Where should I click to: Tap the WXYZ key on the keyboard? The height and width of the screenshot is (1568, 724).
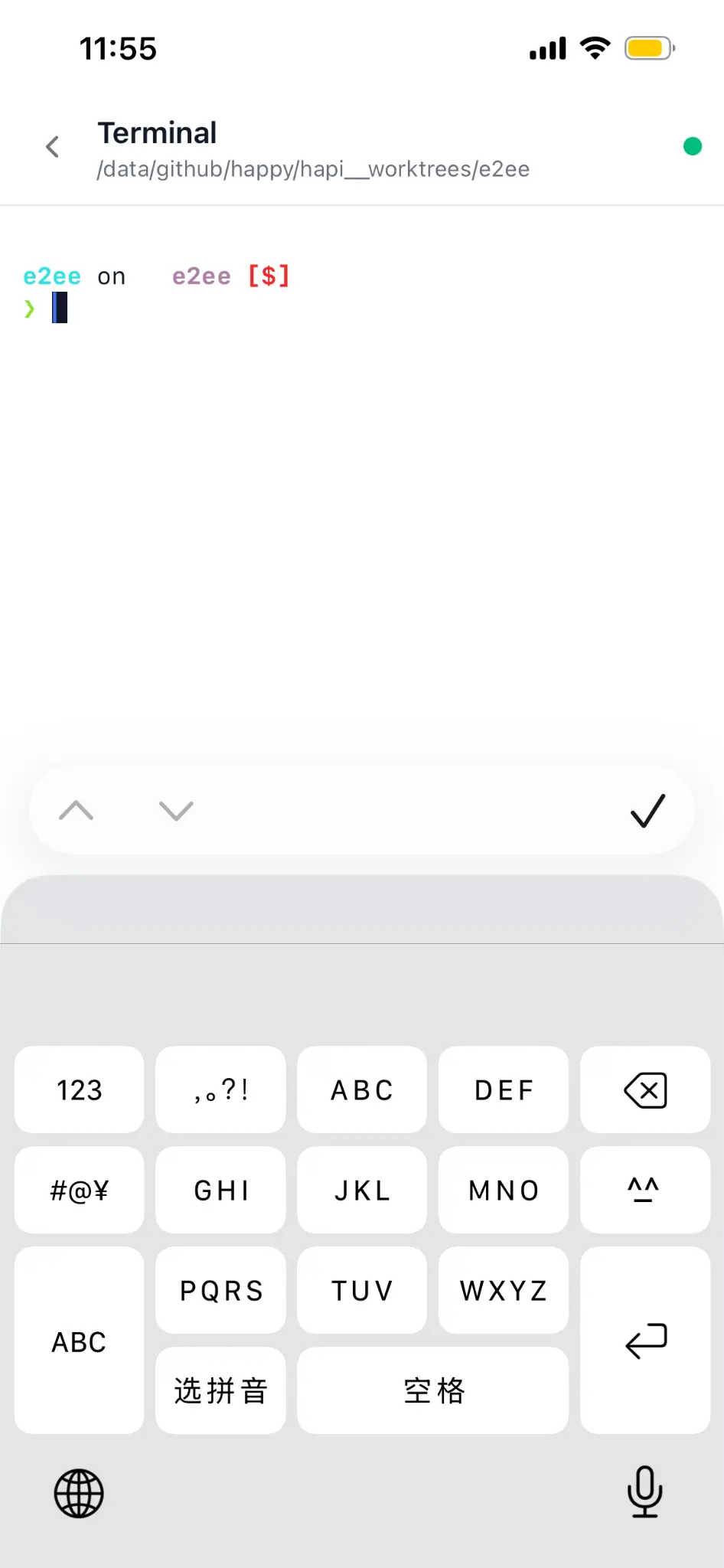(503, 1290)
